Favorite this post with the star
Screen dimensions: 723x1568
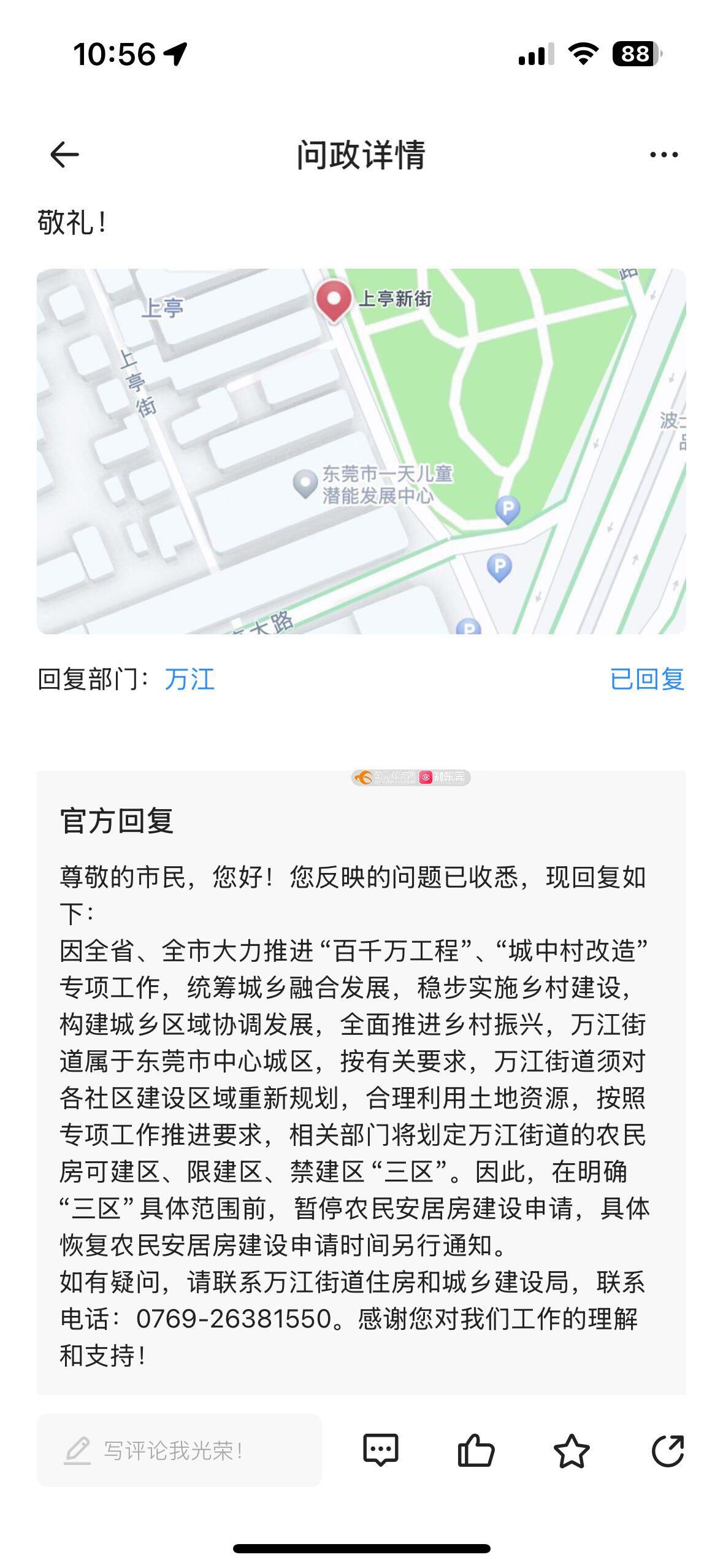pos(572,1451)
